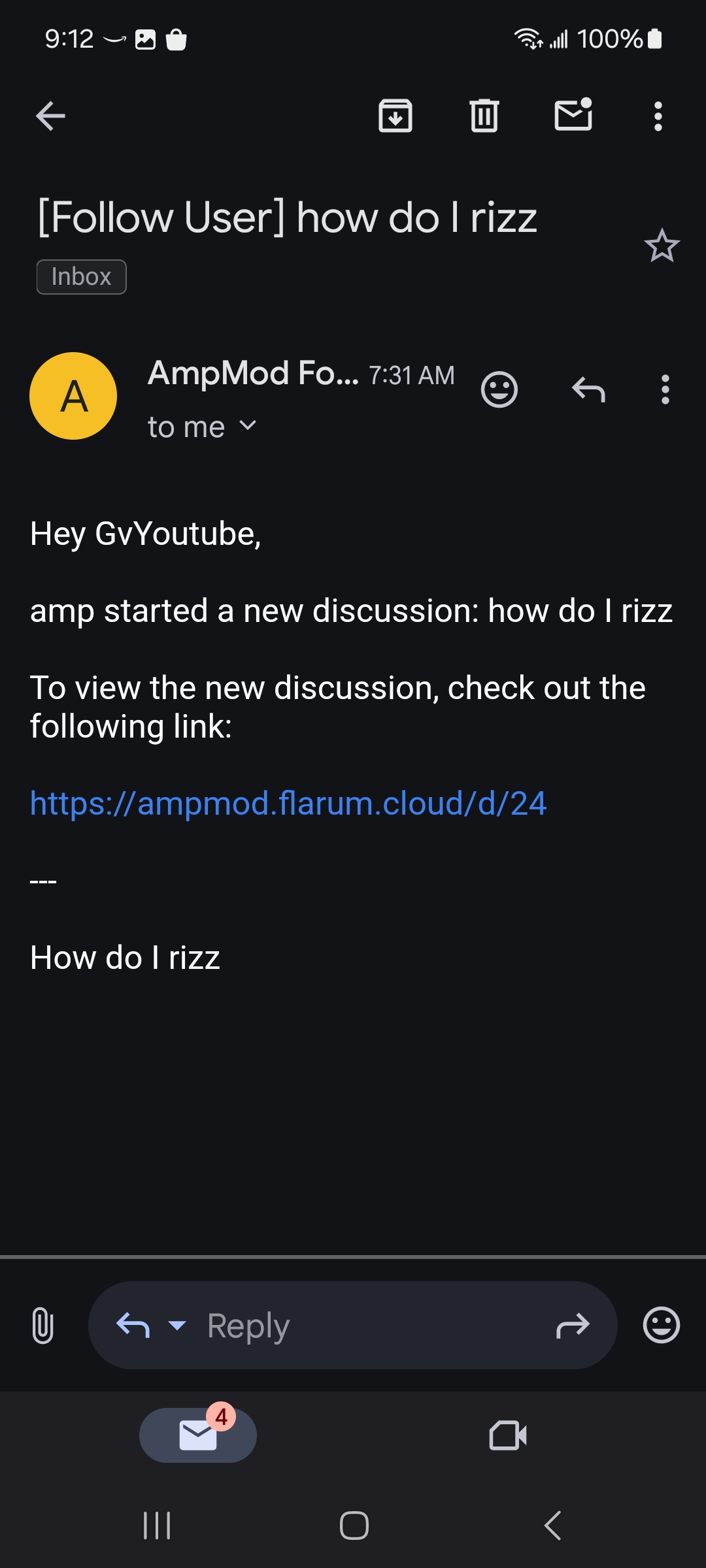Image resolution: width=706 pixels, height=1568 pixels.
Task: Archive this email
Action: (x=395, y=116)
